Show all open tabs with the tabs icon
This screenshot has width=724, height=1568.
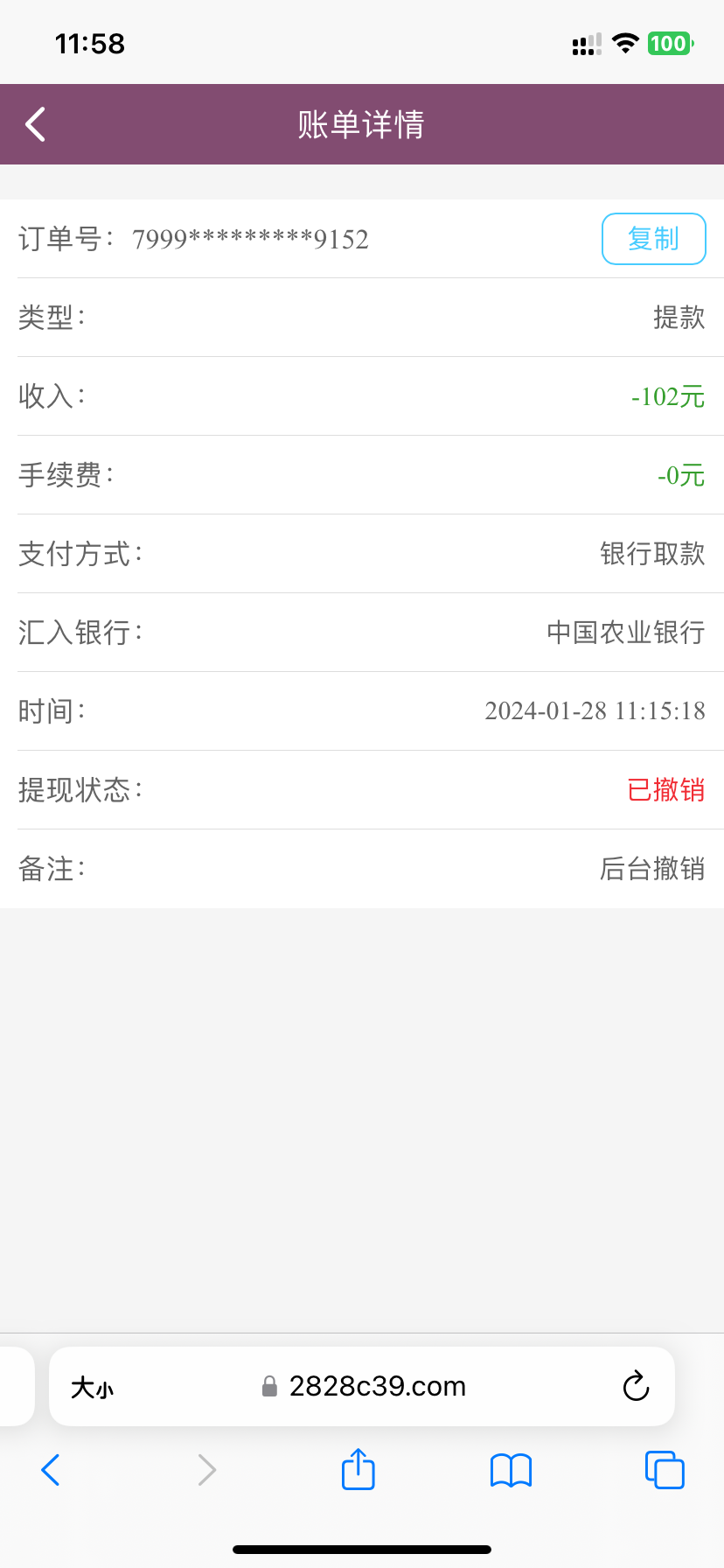click(x=665, y=1469)
